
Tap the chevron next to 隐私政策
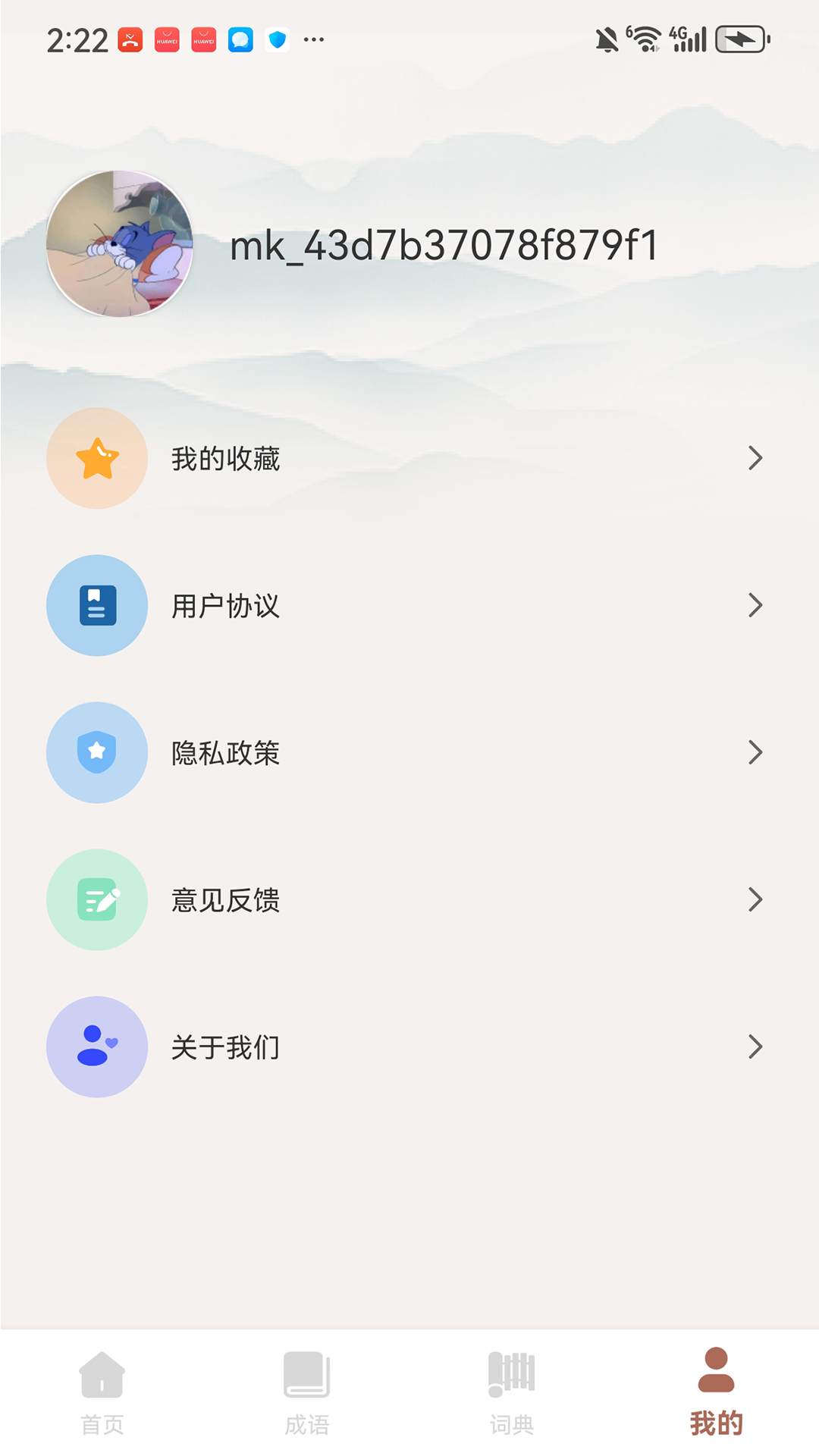tap(755, 752)
